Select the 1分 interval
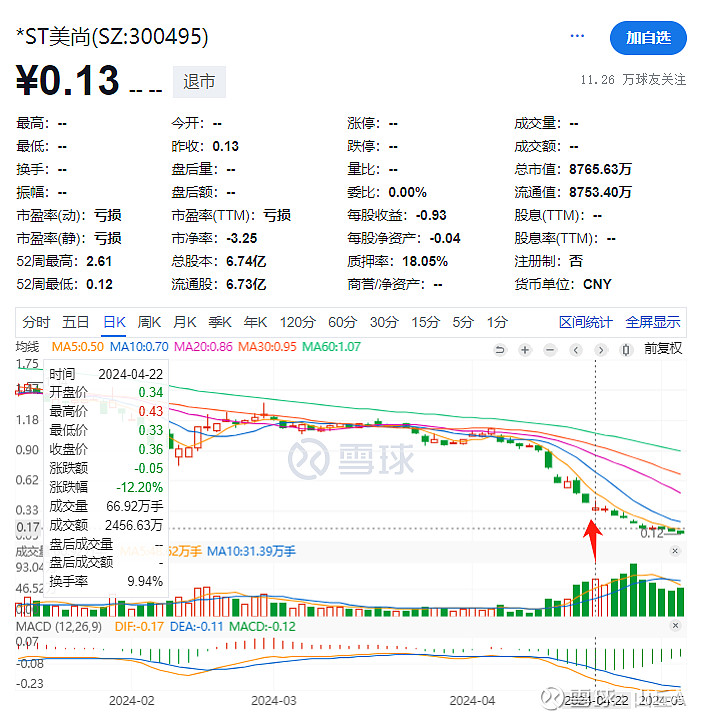 tap(497, 322)
